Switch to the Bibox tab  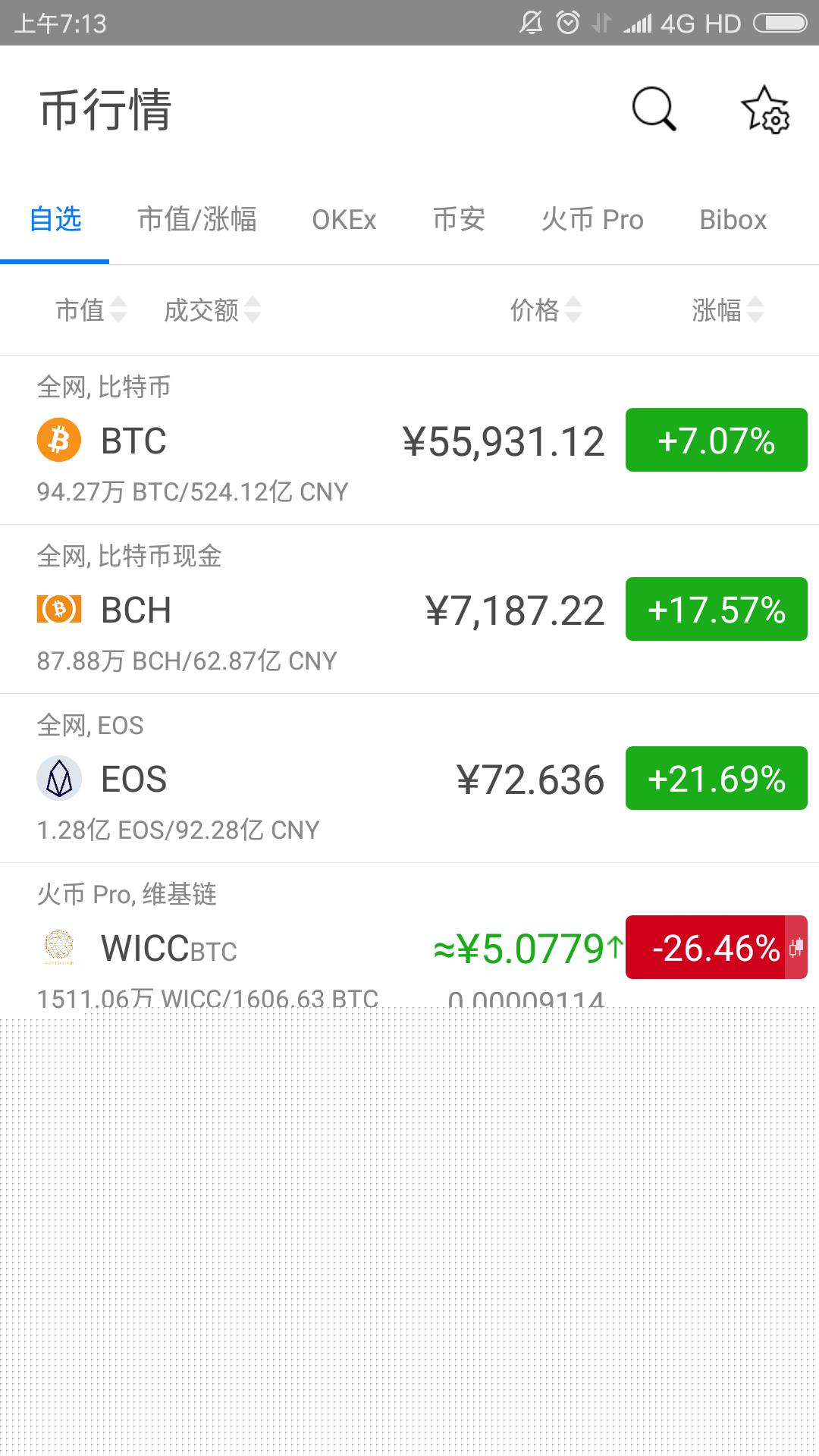click(x=733, y=219)
